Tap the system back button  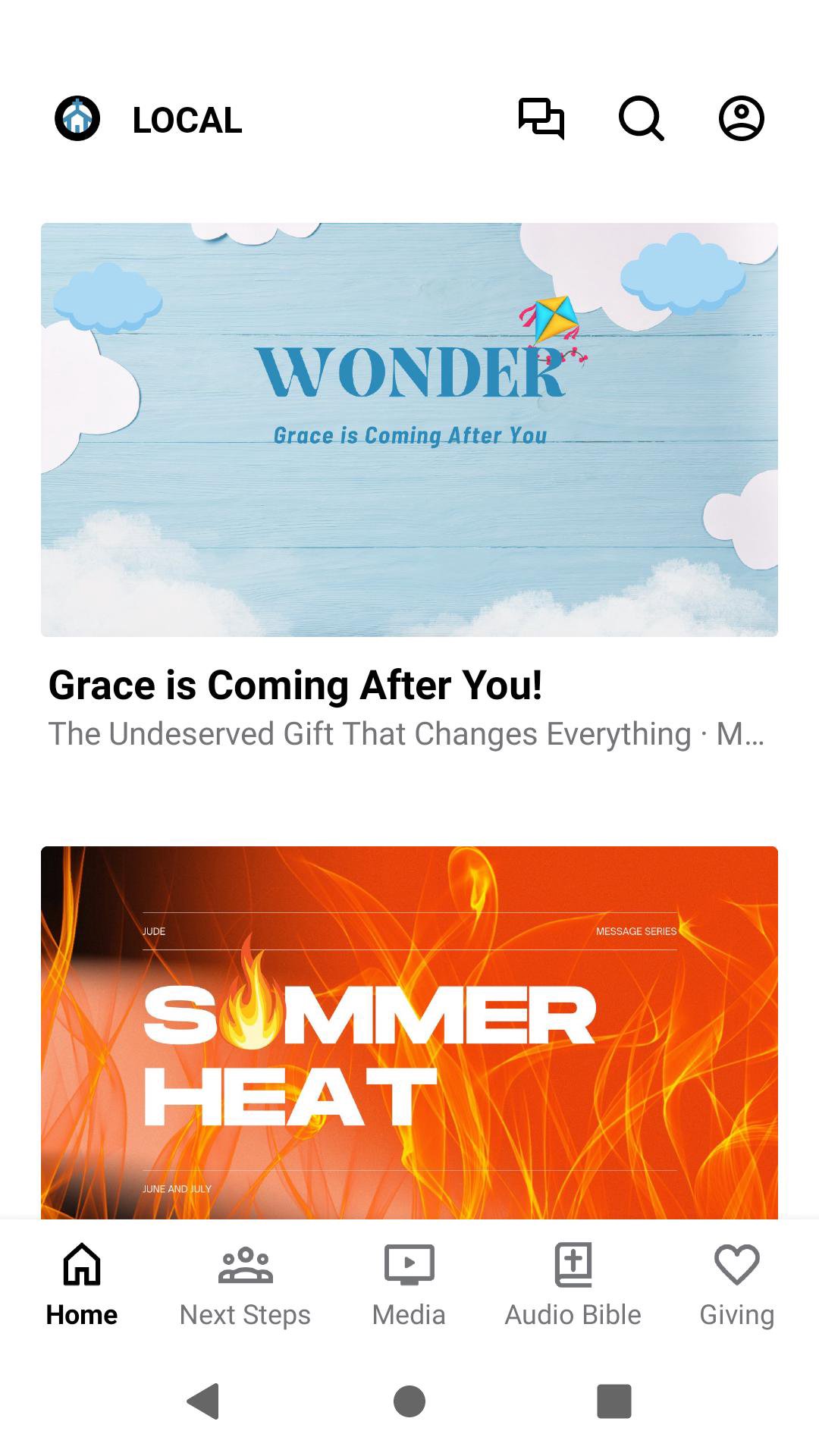coord(203,1401)
